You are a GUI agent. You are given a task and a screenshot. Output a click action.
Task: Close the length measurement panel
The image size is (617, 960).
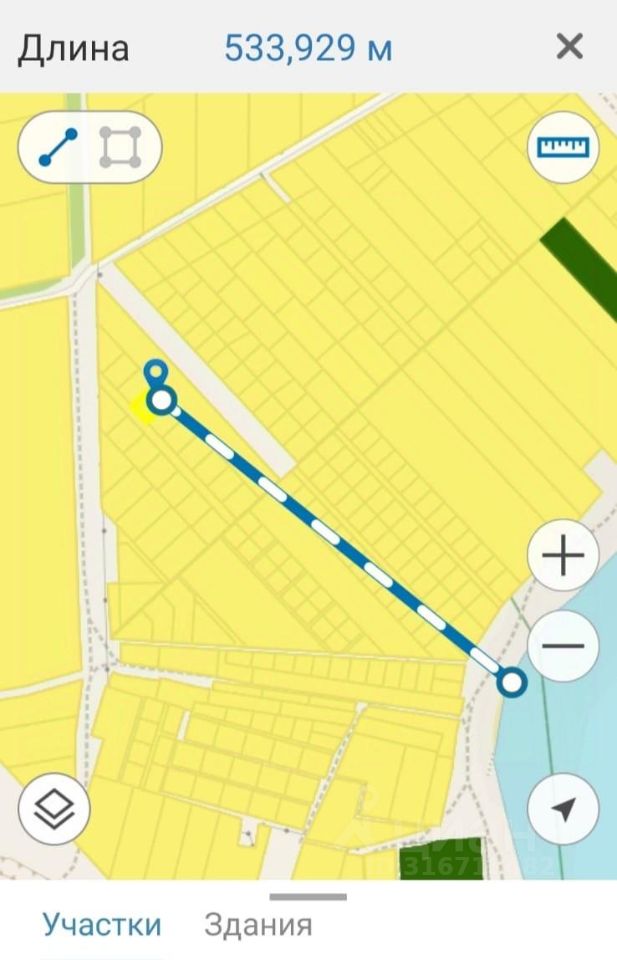pos(569,46)
